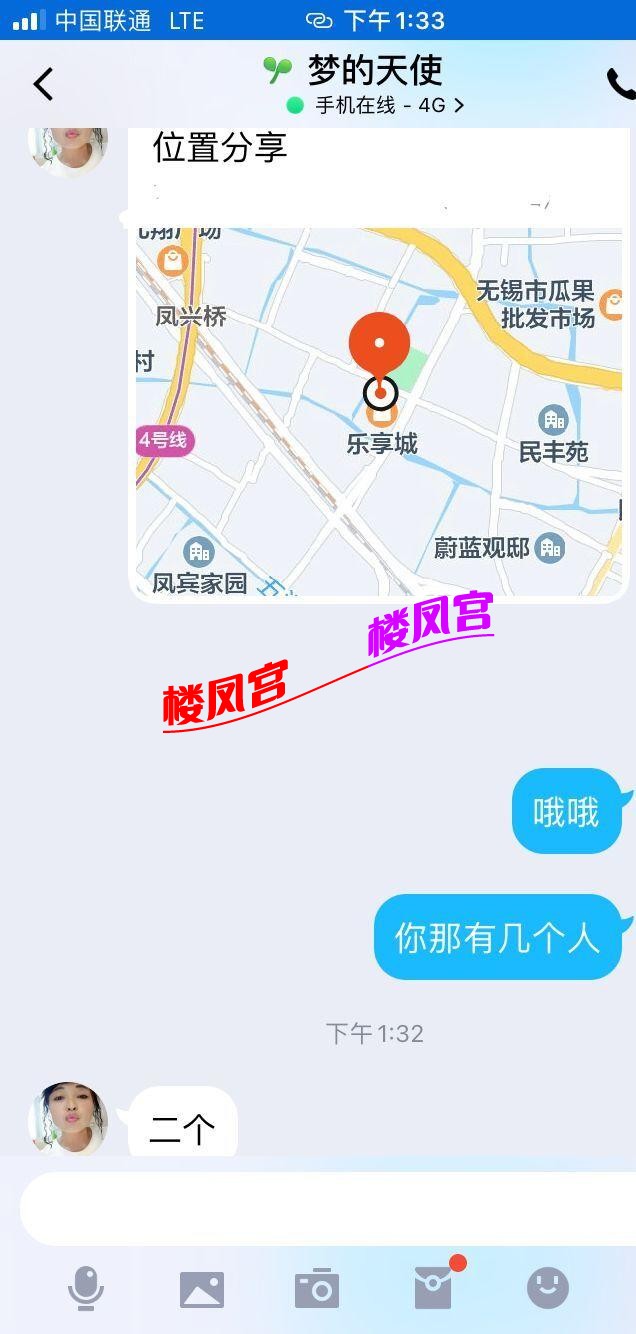Open the 手机在线 - 4G status details
The height and width of the screenshot is (1334, 636).
(378, 105)
